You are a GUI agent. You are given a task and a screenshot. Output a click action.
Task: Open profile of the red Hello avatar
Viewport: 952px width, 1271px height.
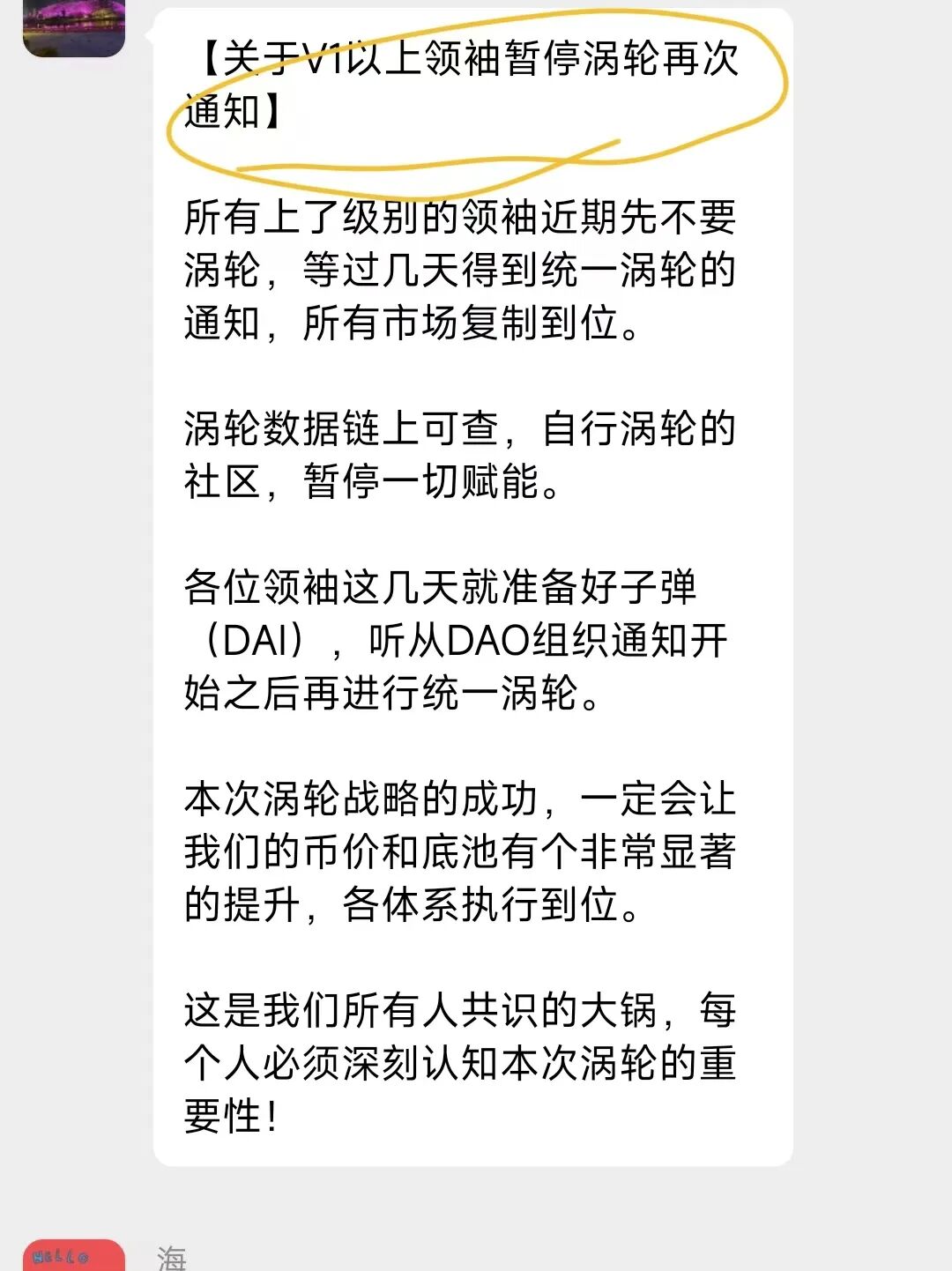(74, 1255)
